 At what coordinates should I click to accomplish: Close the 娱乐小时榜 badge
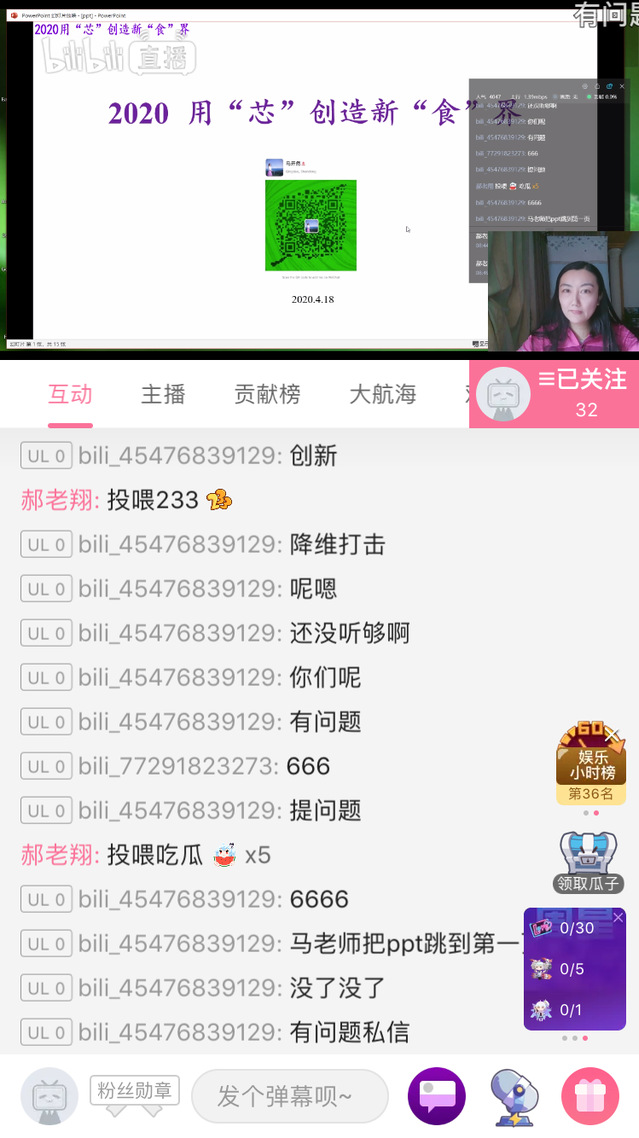click(613, 737)
